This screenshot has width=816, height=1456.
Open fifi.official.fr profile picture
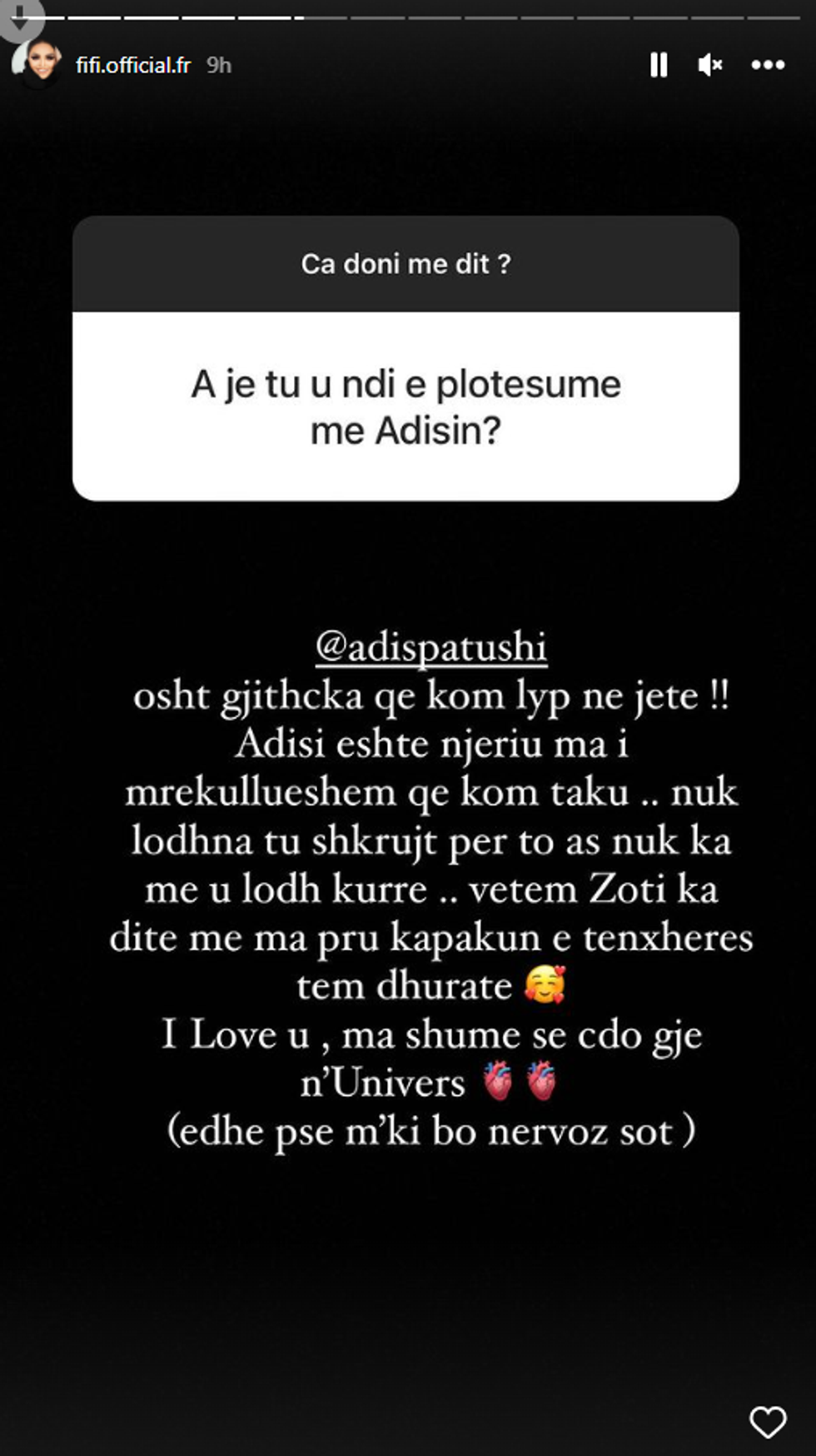pyautogui.click(x=39, y=65)
